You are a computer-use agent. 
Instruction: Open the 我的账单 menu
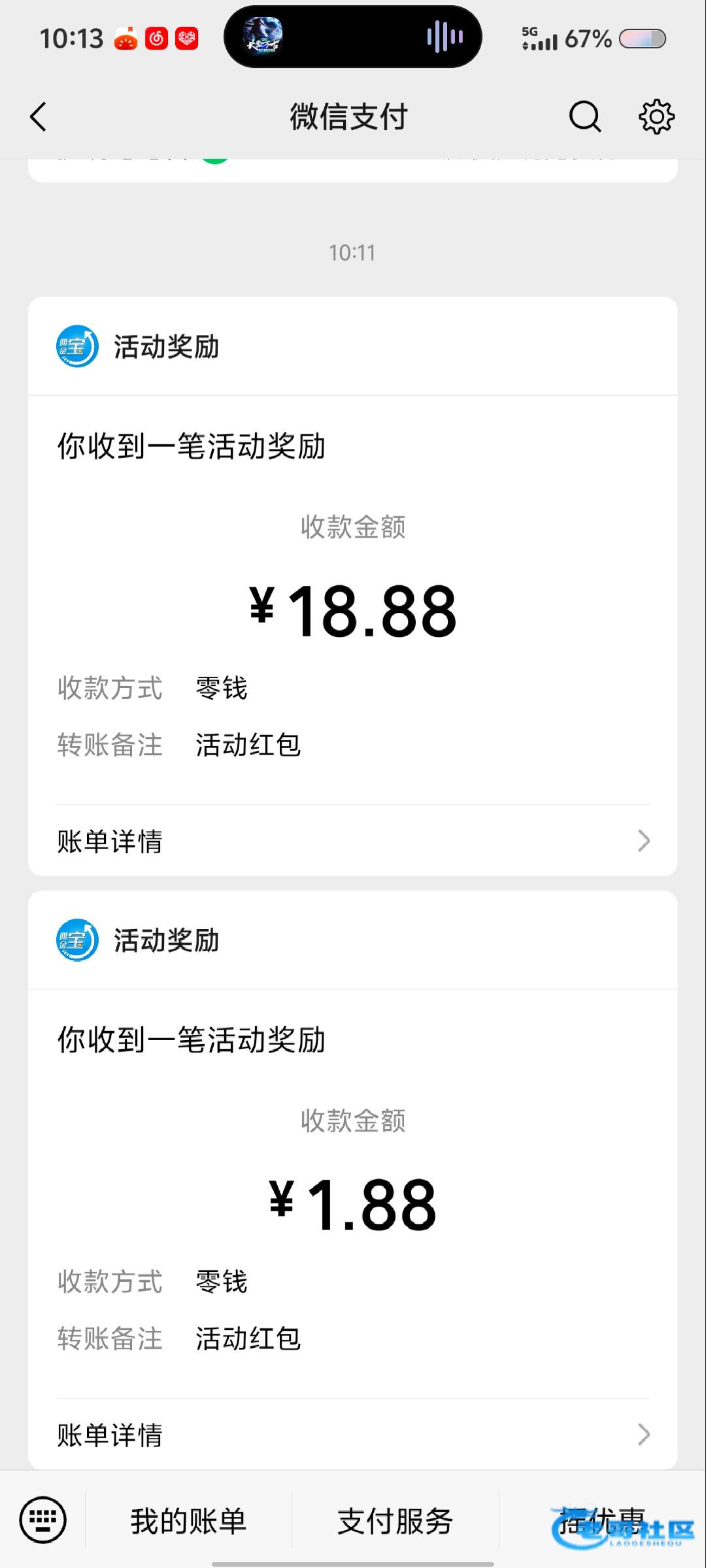[188, 1521]
